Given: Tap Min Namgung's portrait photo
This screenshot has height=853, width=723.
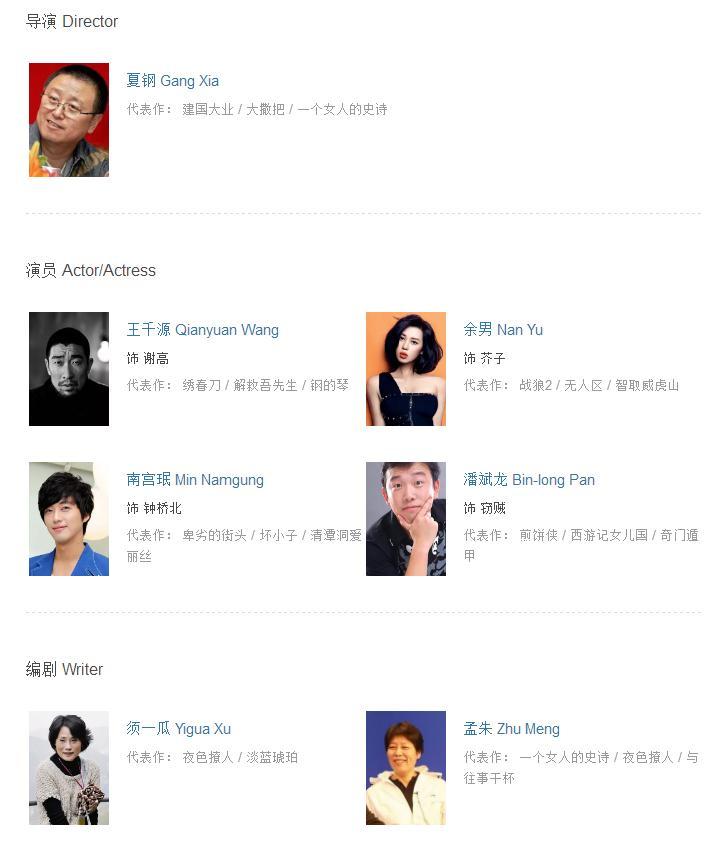Looking at the screenshot, I should [69, 519].
